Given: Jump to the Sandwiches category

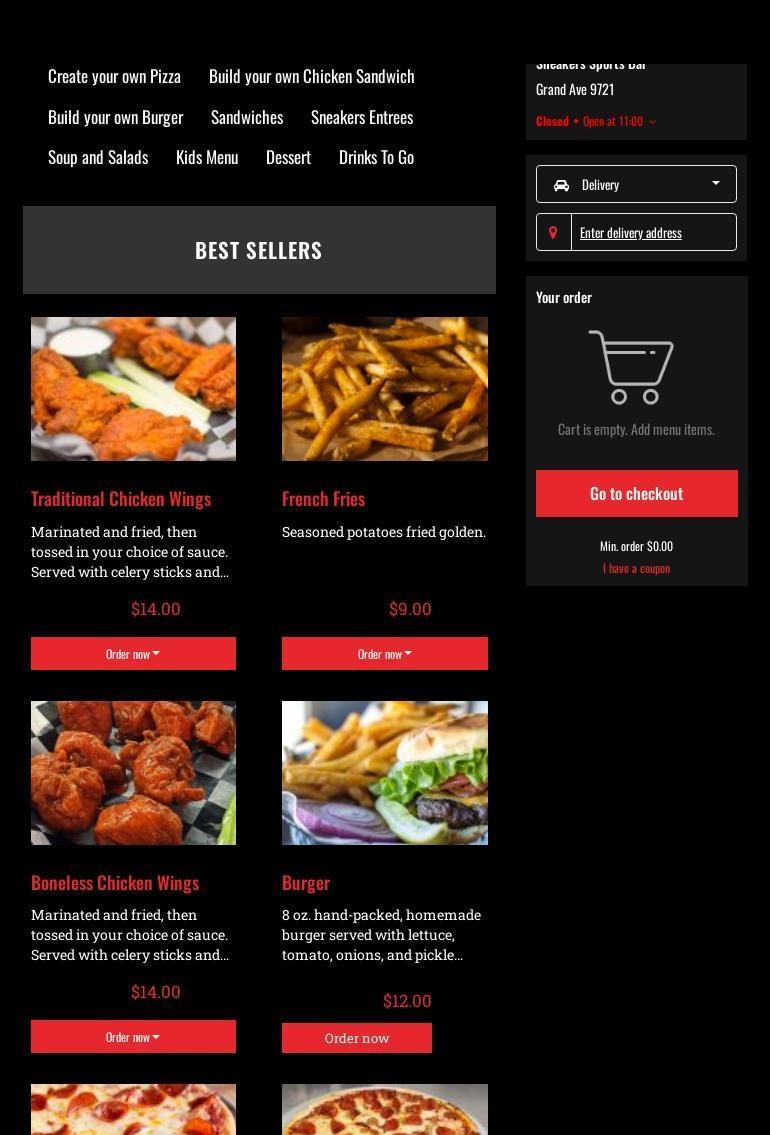Looking at the screenshot, I should 246,118.
